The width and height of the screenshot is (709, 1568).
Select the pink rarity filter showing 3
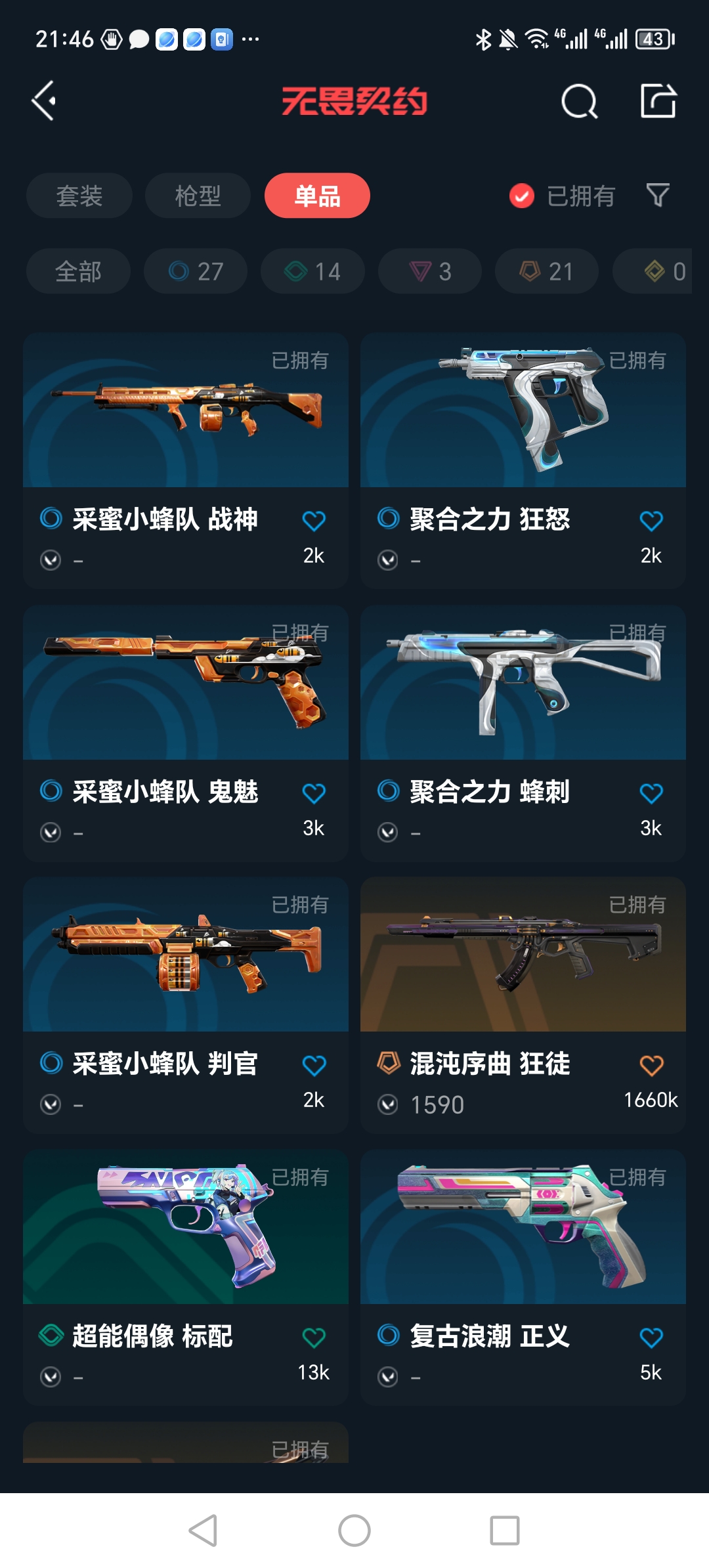pos(429,271)
